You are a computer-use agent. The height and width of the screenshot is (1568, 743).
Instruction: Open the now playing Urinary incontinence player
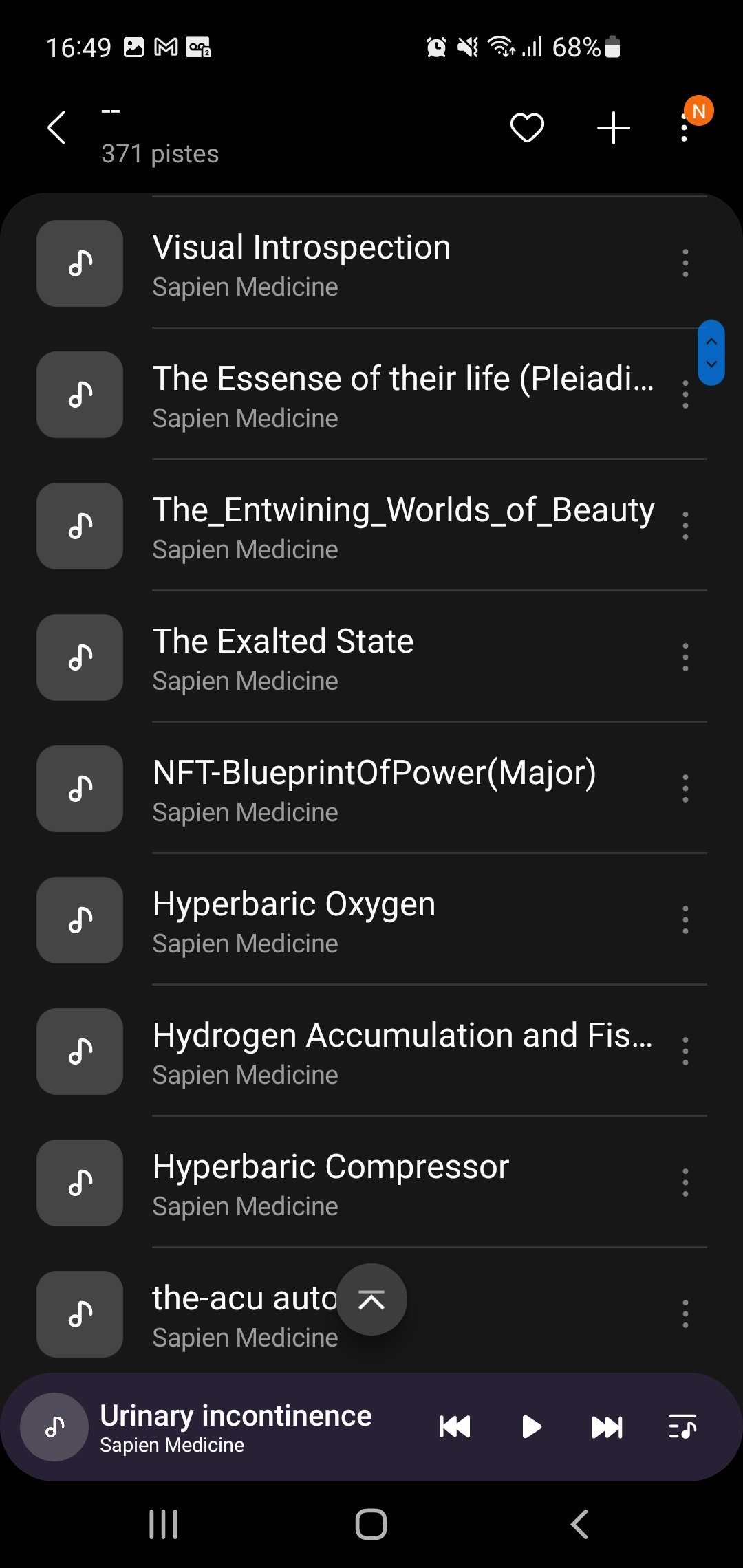pos(235,1427)
